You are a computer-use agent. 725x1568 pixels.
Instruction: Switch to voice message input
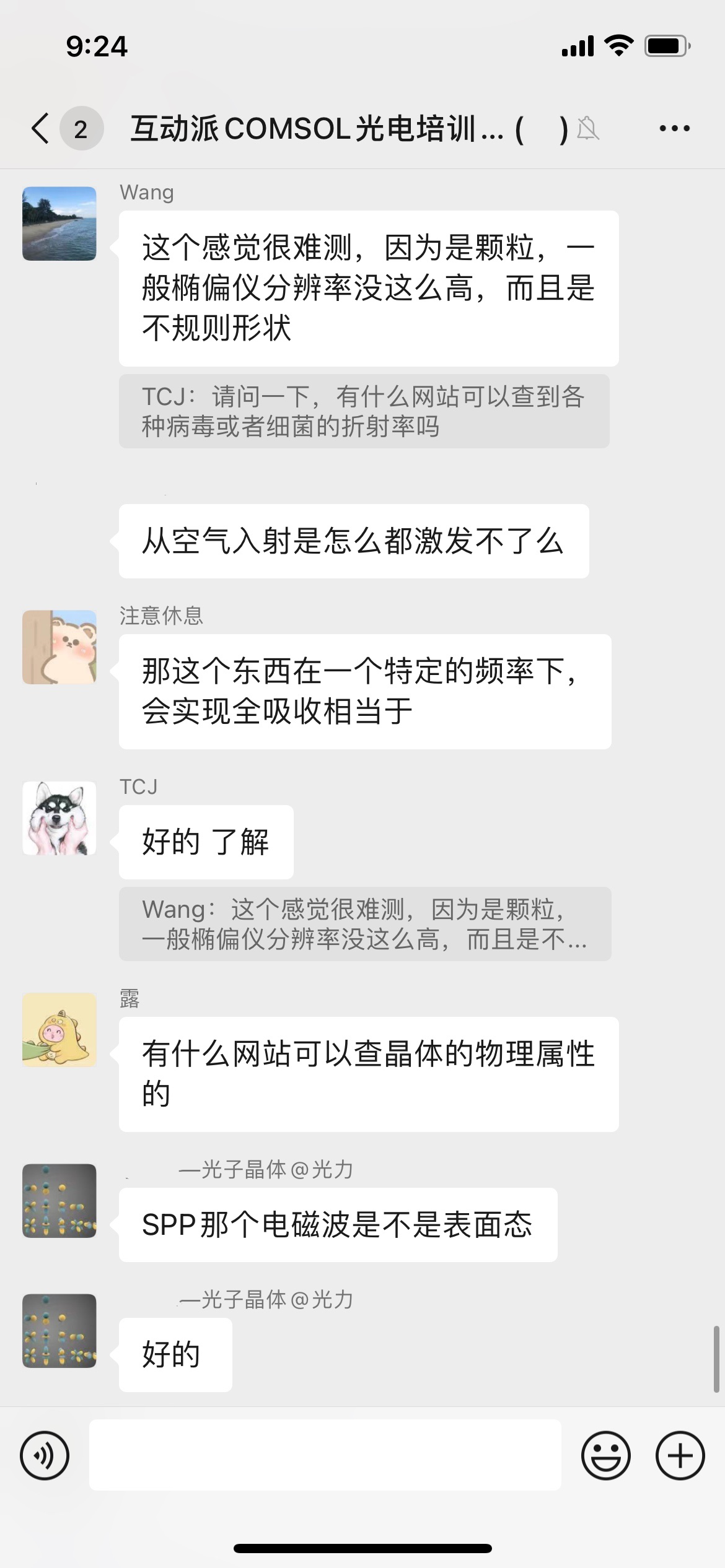coord(45,1455)
